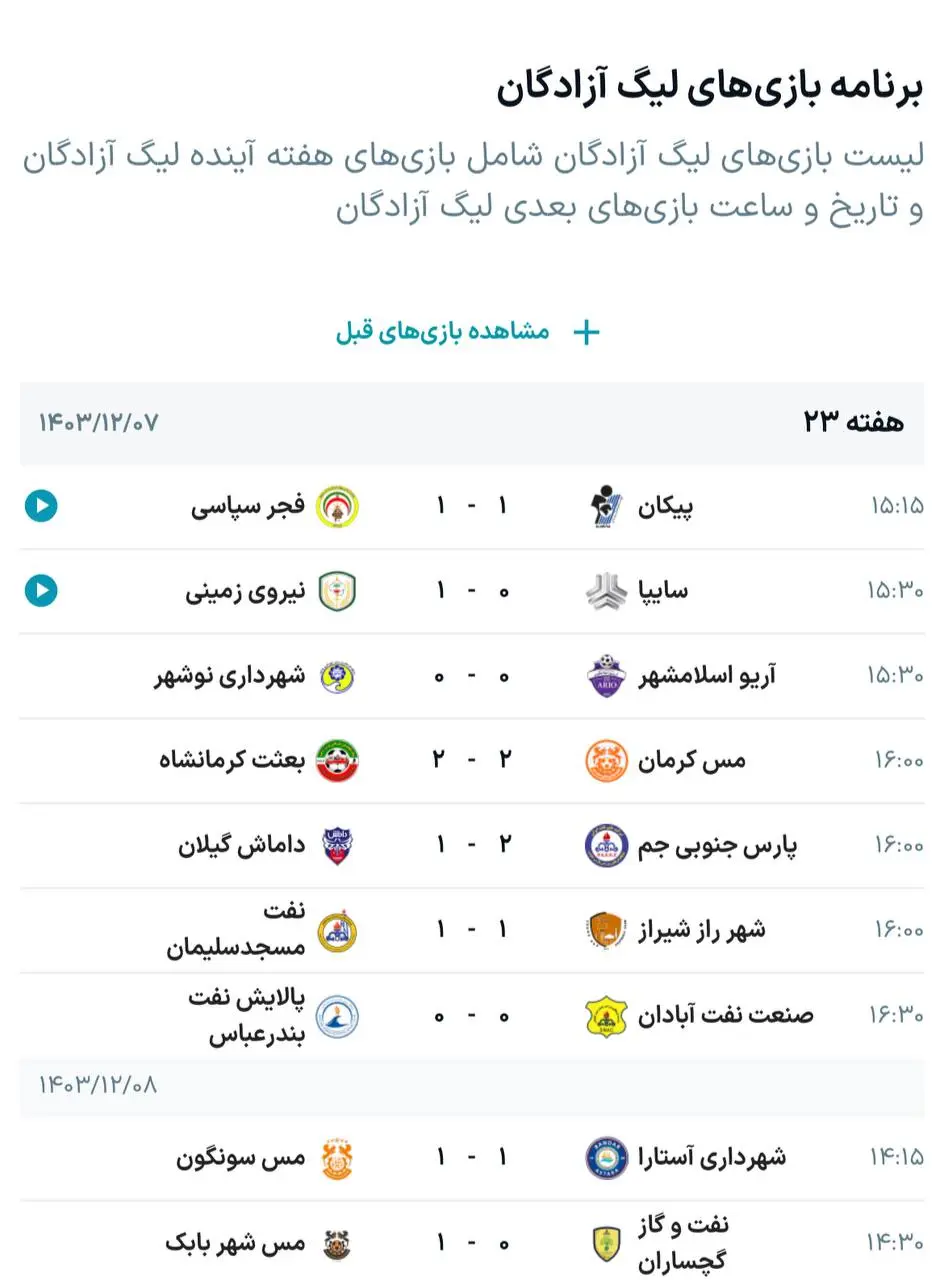Expand previous matches with the plus control
The image size is (944, 1280).
click(585, 333)
